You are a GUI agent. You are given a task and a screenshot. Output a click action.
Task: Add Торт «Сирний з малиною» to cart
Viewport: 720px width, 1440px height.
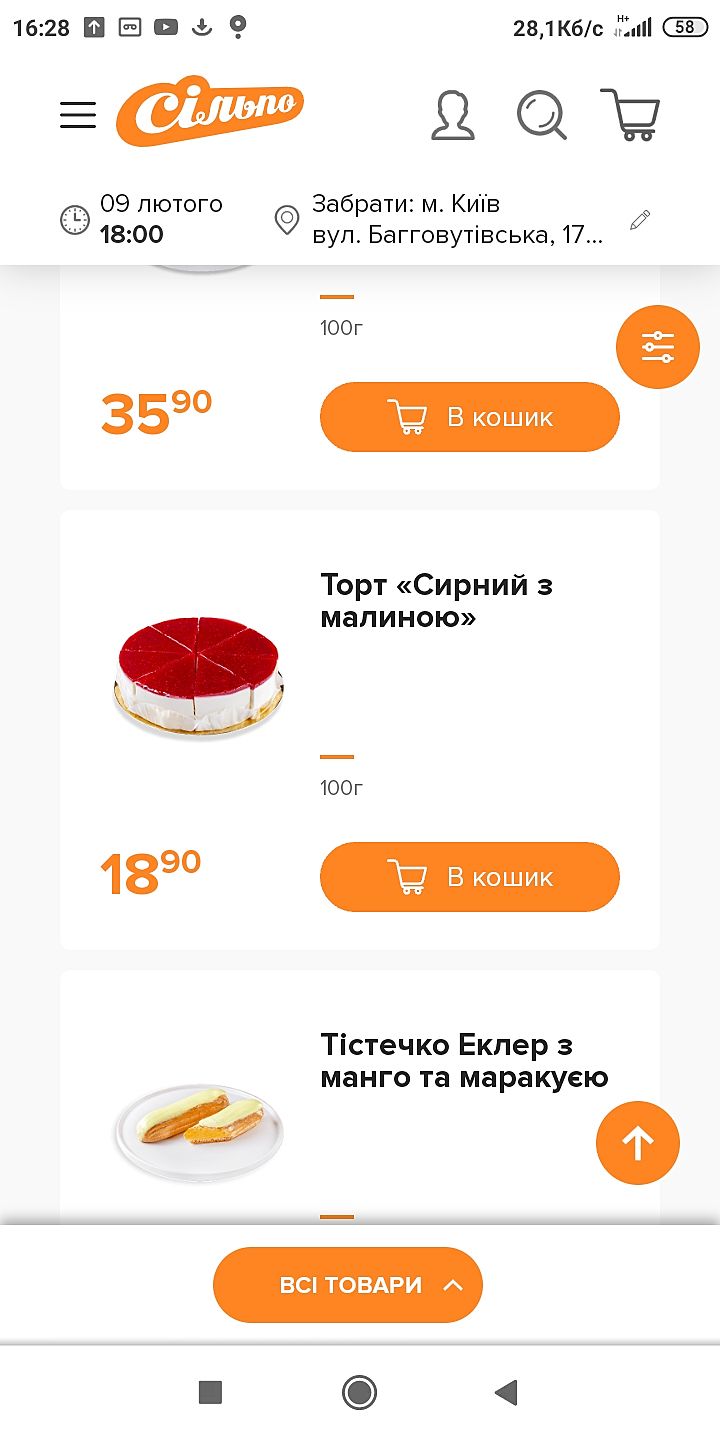470,877
